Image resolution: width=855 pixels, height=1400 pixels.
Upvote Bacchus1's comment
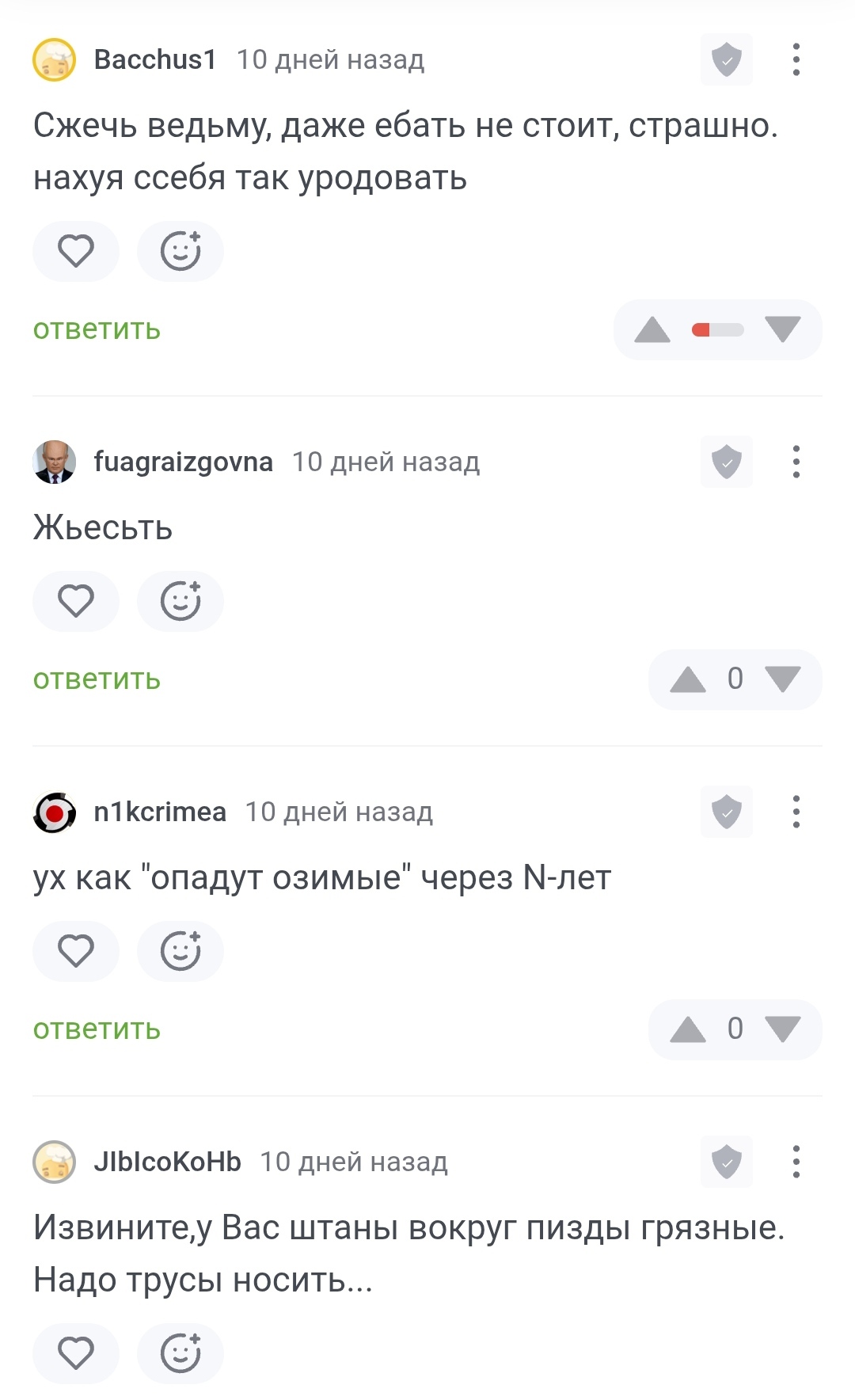(652, 329)
